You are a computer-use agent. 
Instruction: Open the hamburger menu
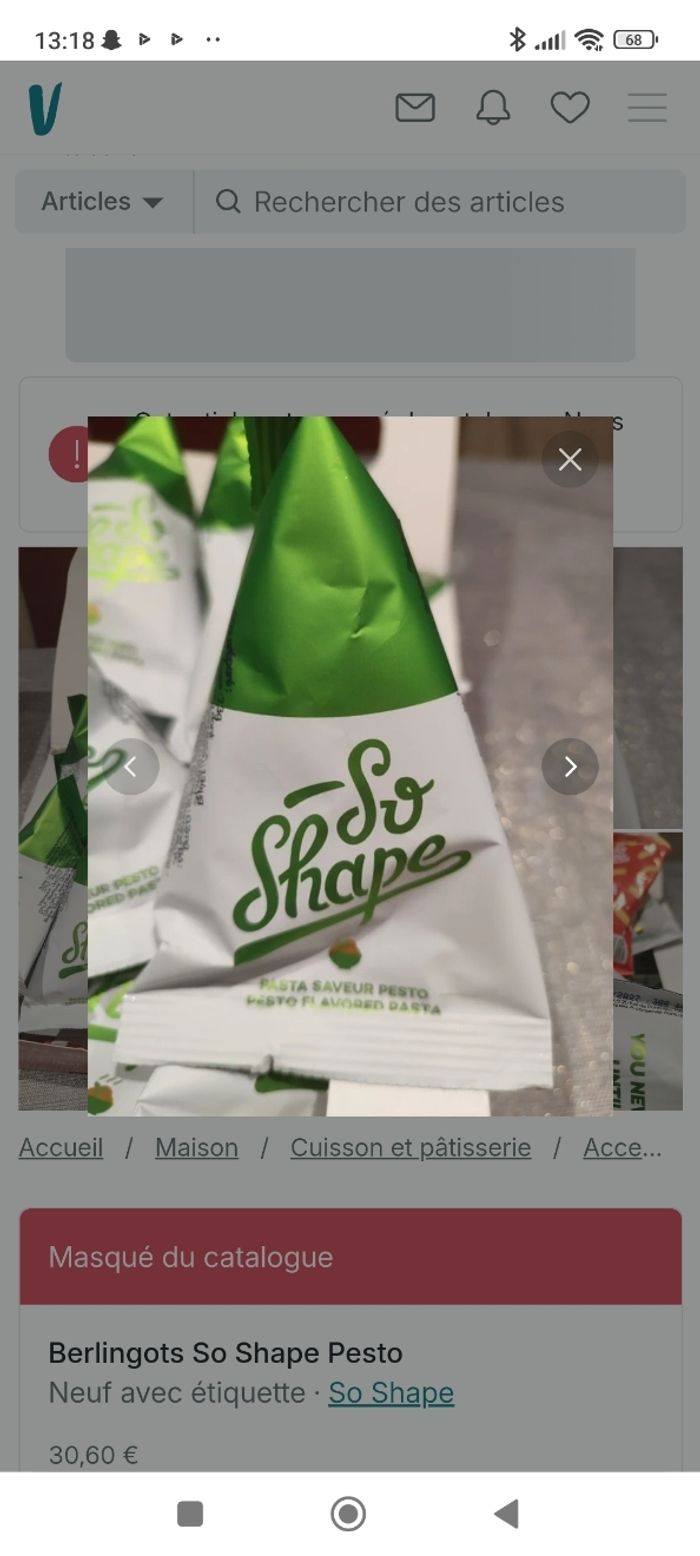[x=647, y=107]
